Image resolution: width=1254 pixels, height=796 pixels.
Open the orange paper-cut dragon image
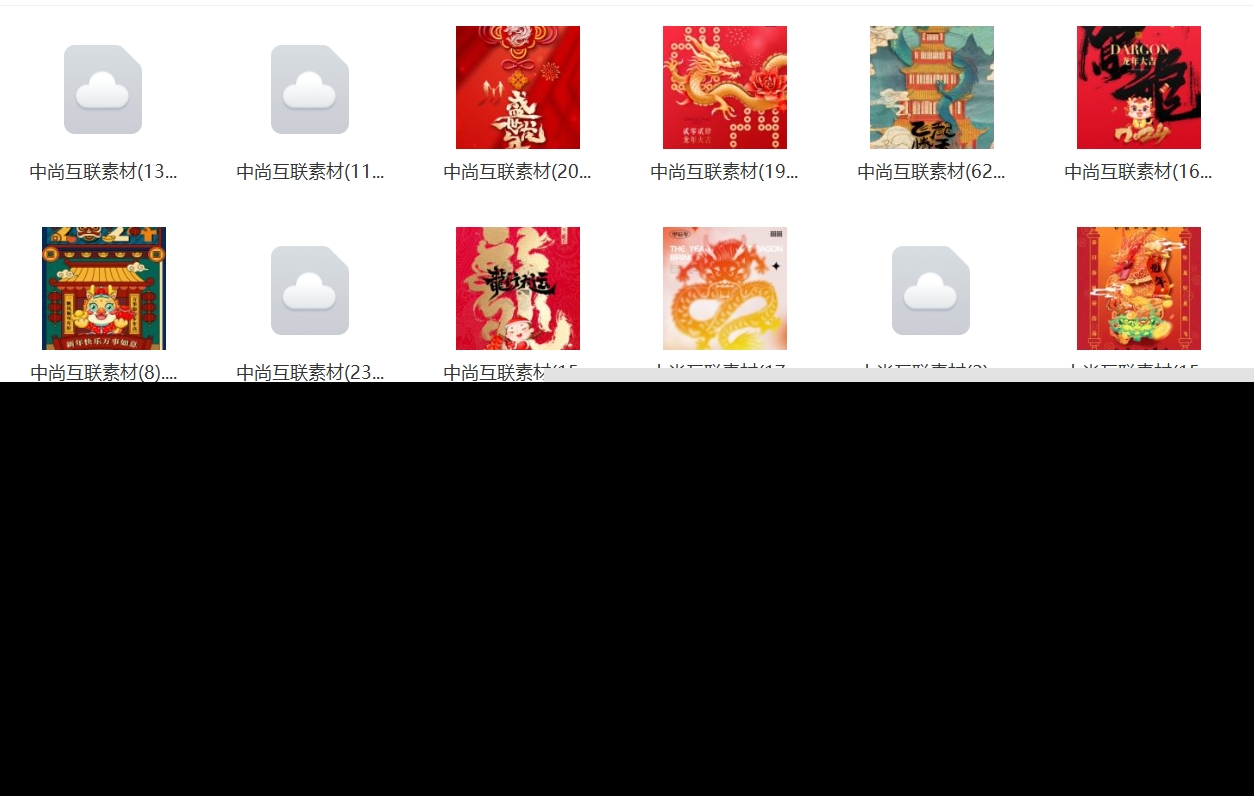tap(724, 288)
